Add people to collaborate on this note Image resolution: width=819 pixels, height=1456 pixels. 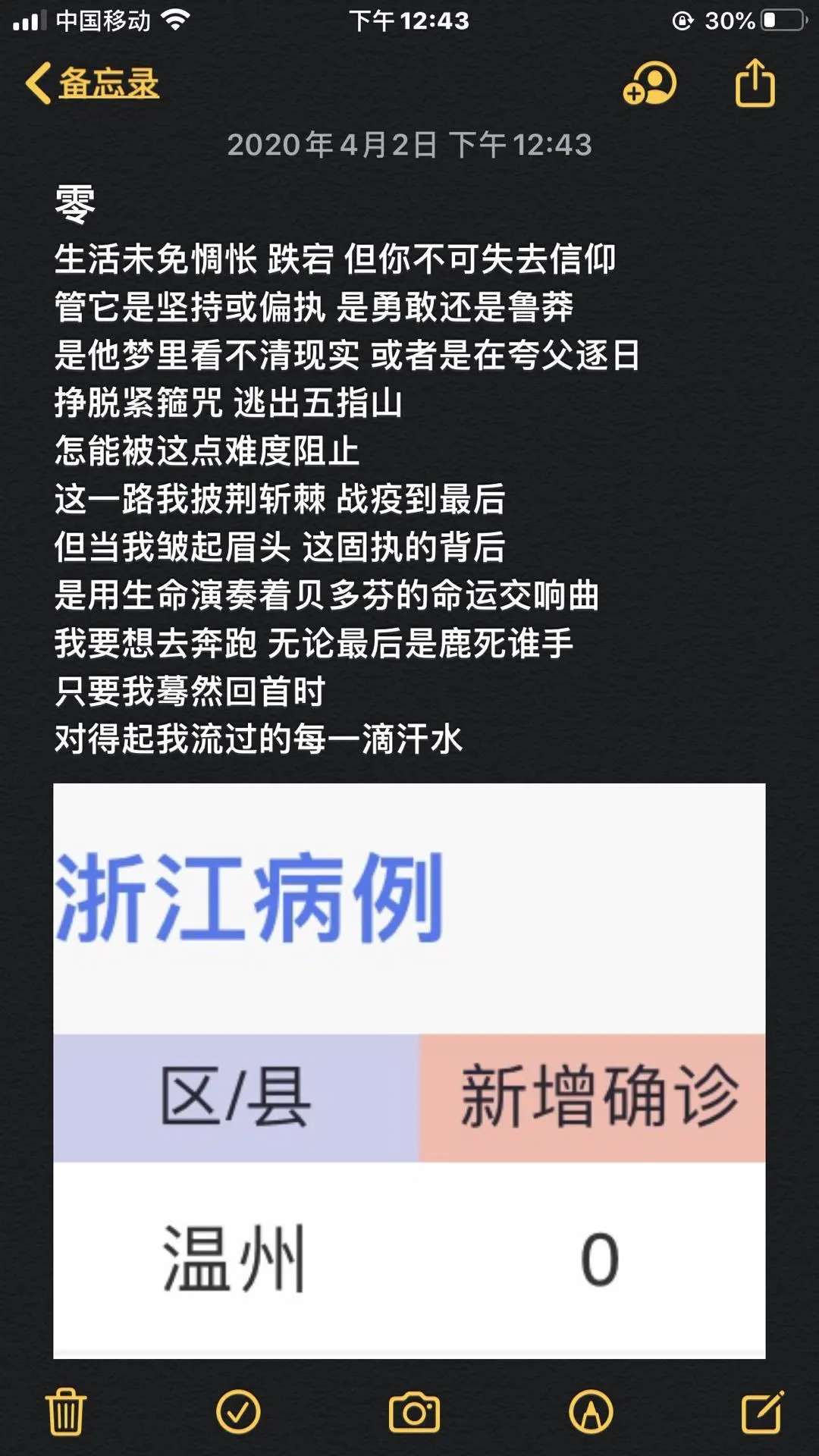pyautogui.click(x=649, y=83)
